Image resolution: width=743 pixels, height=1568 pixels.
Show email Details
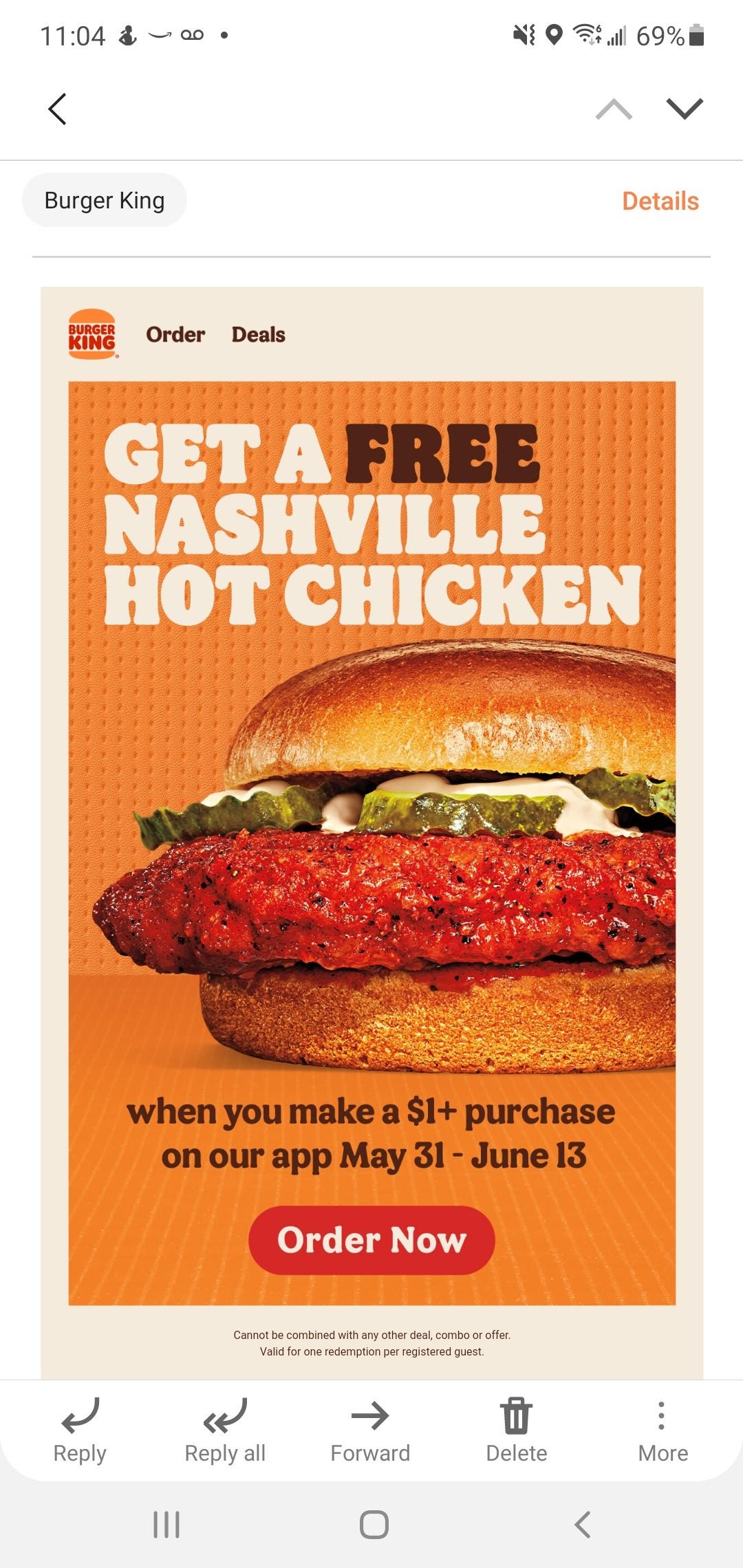(x=660, y=201)
